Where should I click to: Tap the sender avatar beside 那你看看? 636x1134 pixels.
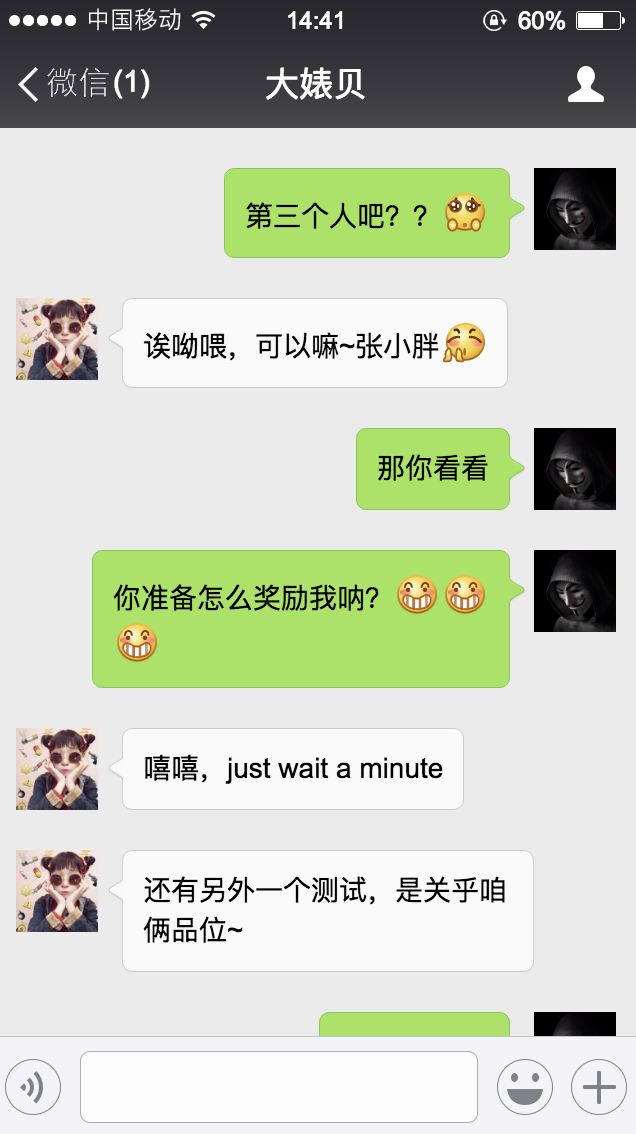[574, 469]
